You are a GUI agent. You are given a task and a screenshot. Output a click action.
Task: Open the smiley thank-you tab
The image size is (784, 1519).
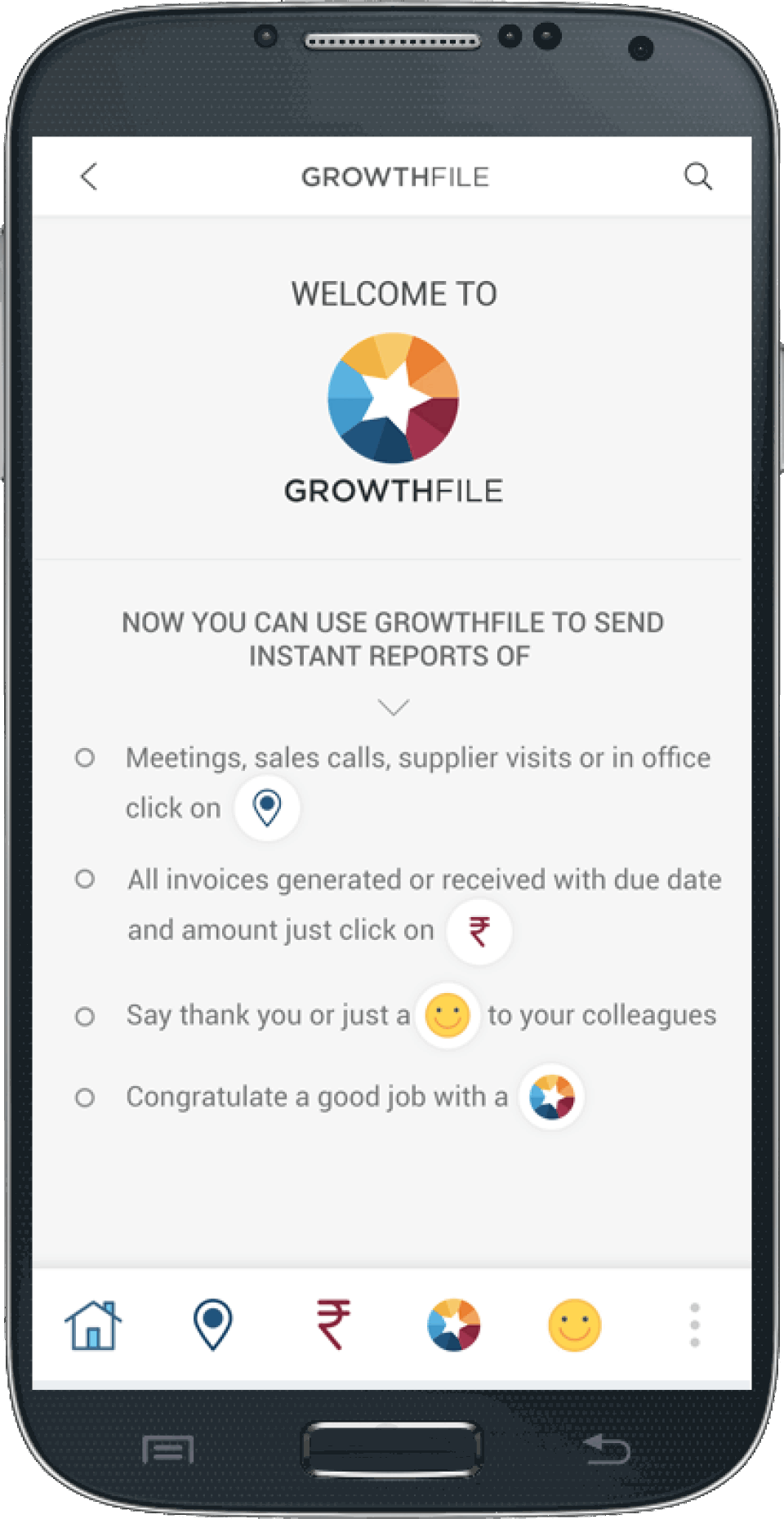(574, 1325)
